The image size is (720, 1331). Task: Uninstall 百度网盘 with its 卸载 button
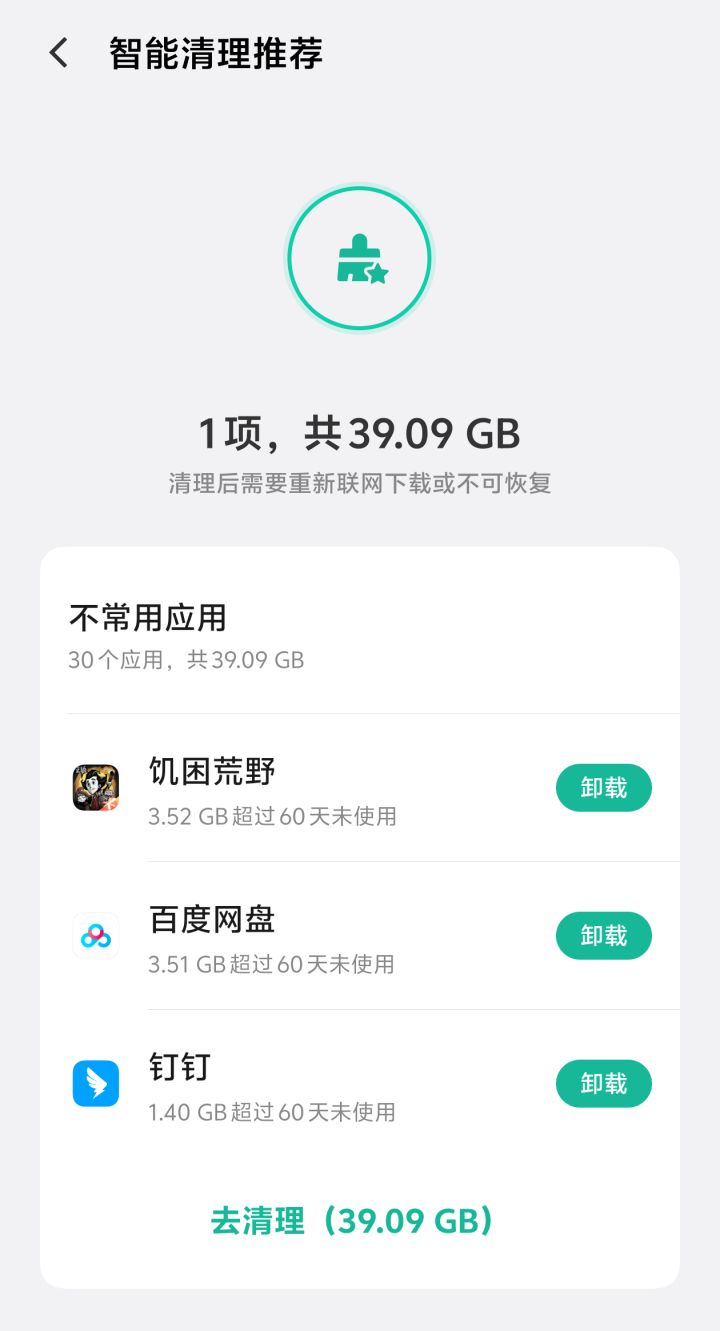coord(603,936)
